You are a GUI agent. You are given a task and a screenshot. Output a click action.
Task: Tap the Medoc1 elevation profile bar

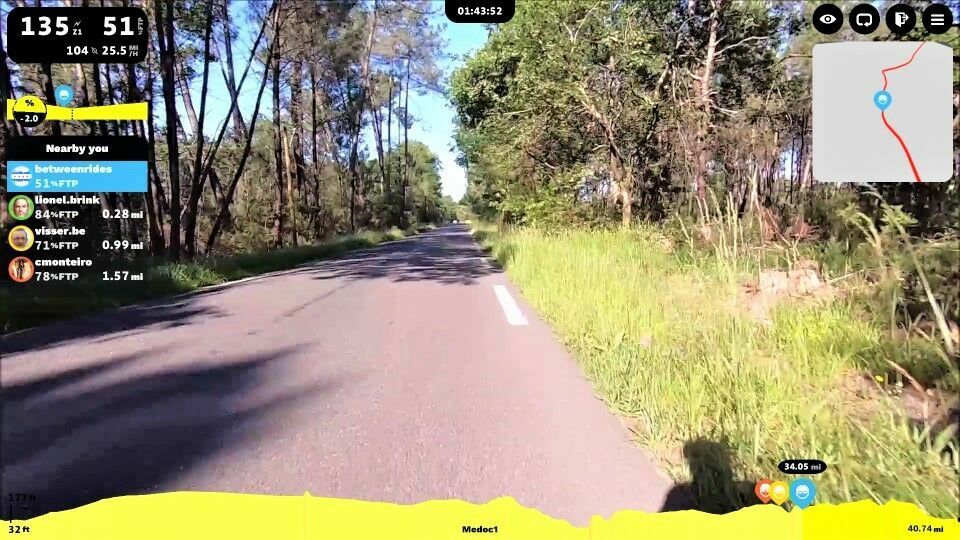[480, 518]
